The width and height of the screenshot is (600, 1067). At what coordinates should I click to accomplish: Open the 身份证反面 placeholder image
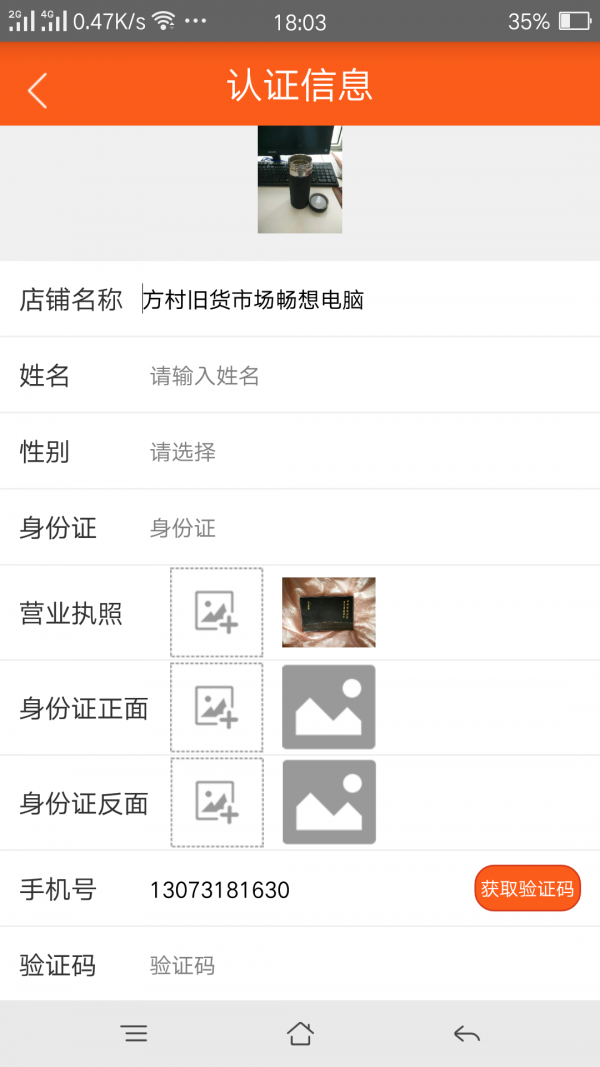point(329,802)
